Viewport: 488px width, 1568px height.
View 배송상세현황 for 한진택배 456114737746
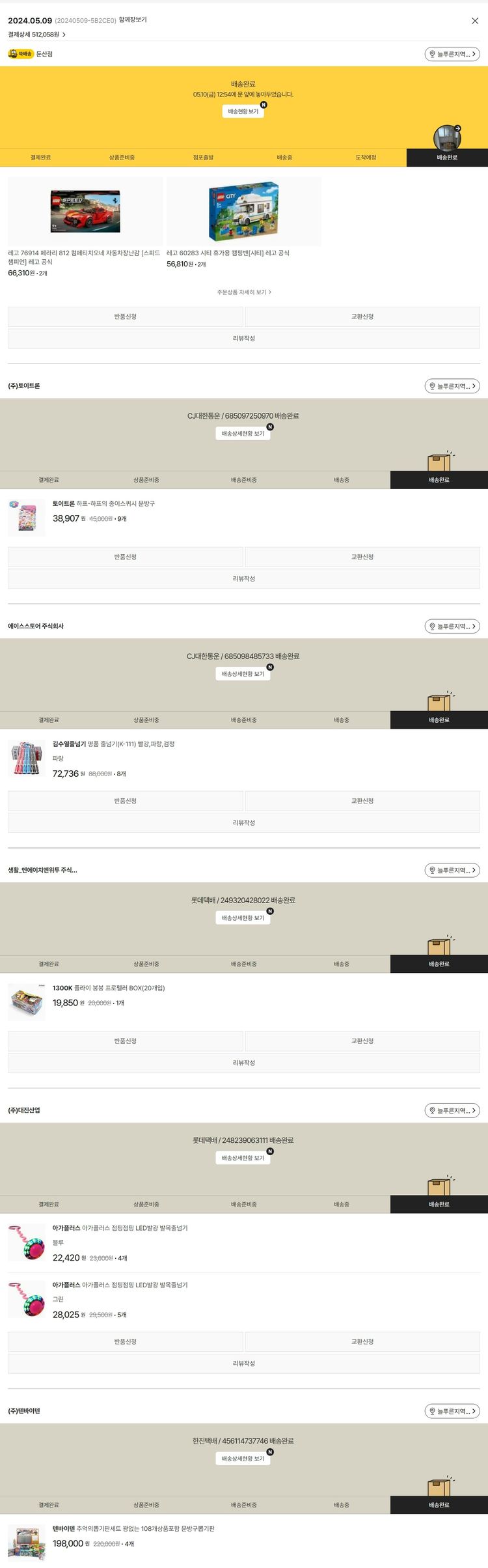click(243, 1459)
